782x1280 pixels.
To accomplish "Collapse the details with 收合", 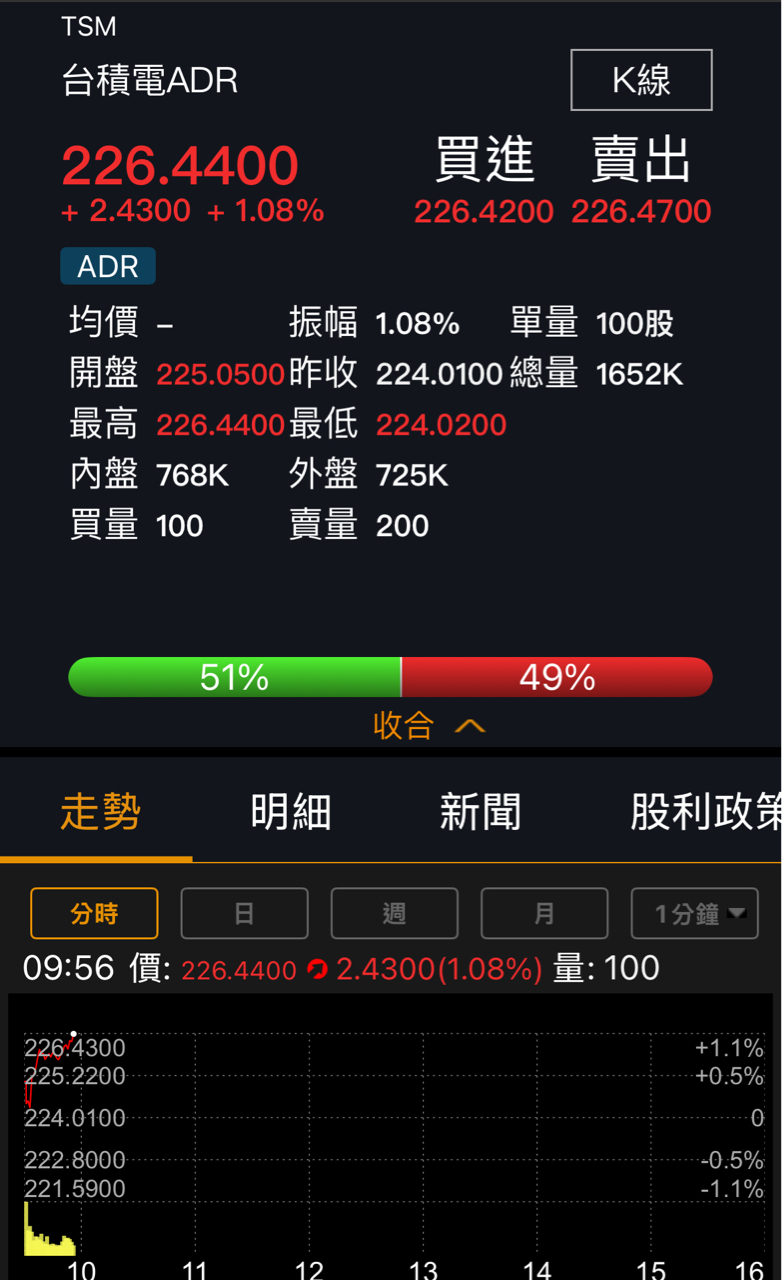I will (x=429, y=725).
